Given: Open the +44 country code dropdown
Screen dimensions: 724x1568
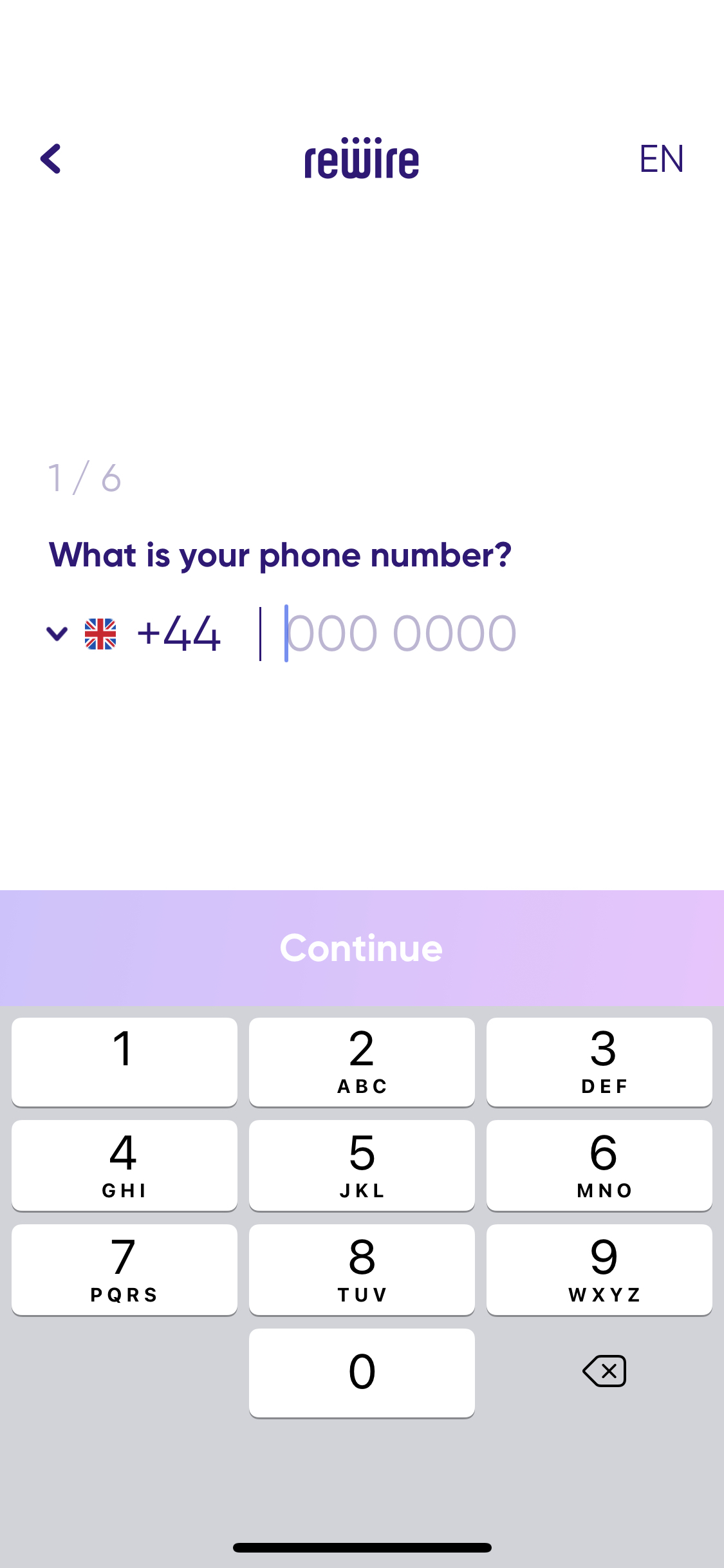Looking at the screenshot, I should (132, 634).
